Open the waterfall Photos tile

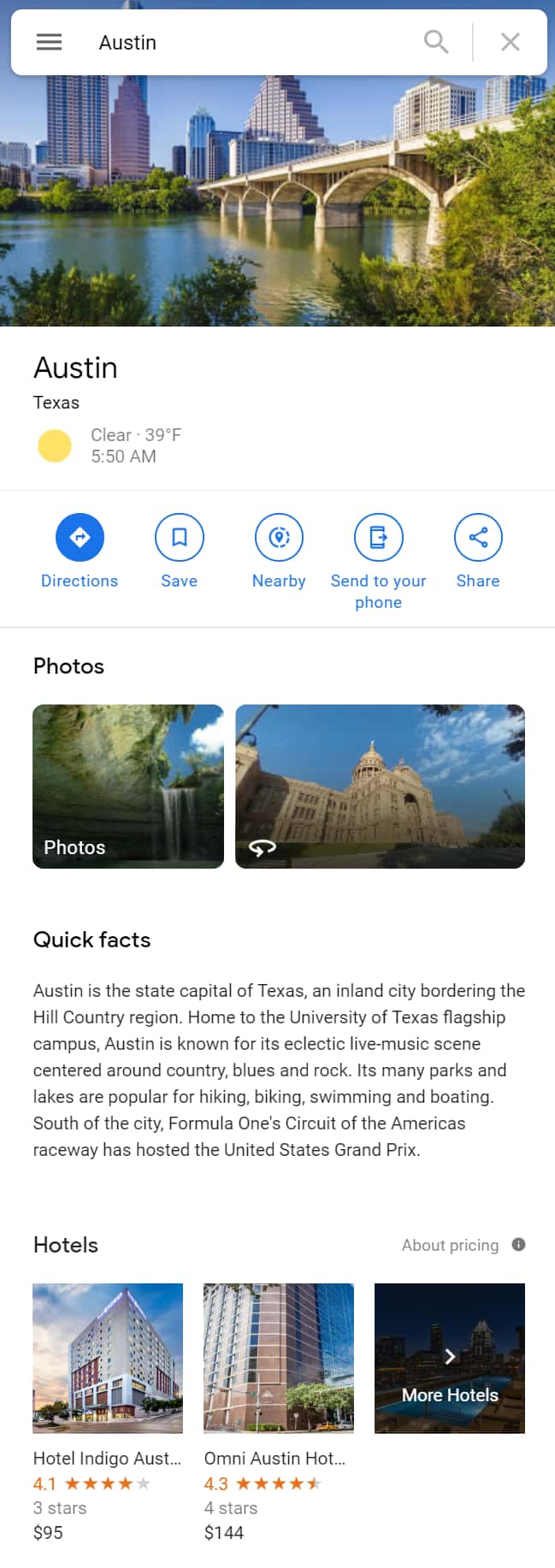point(128,786)
